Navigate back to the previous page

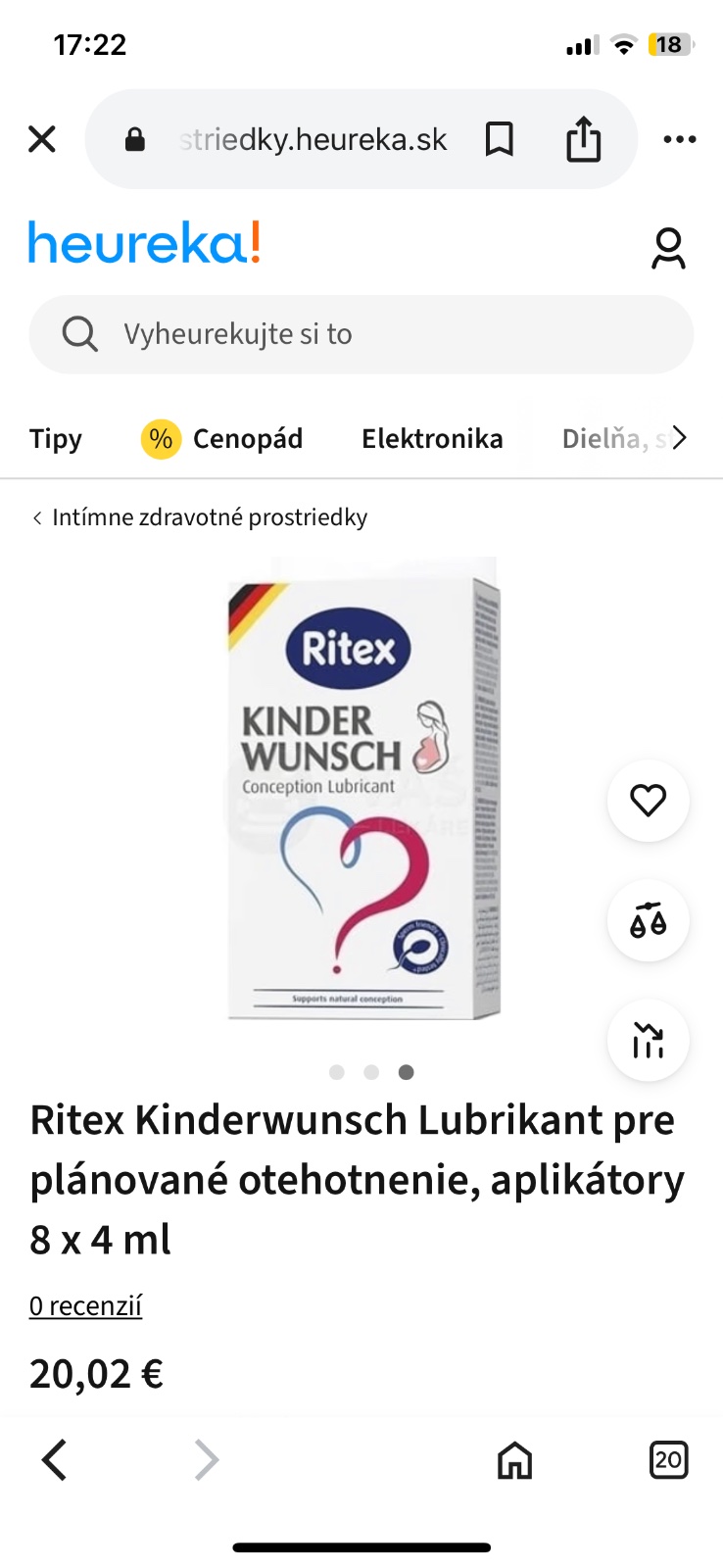pos(55,1460)
